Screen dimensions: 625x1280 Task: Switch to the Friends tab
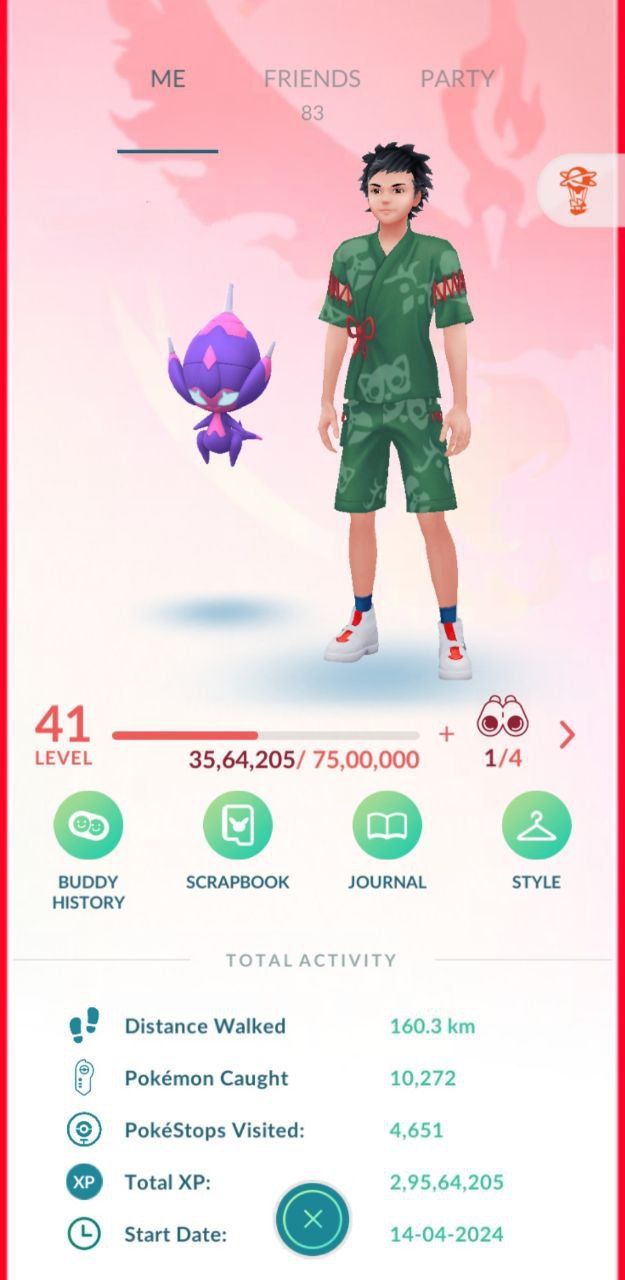[312, 80]
